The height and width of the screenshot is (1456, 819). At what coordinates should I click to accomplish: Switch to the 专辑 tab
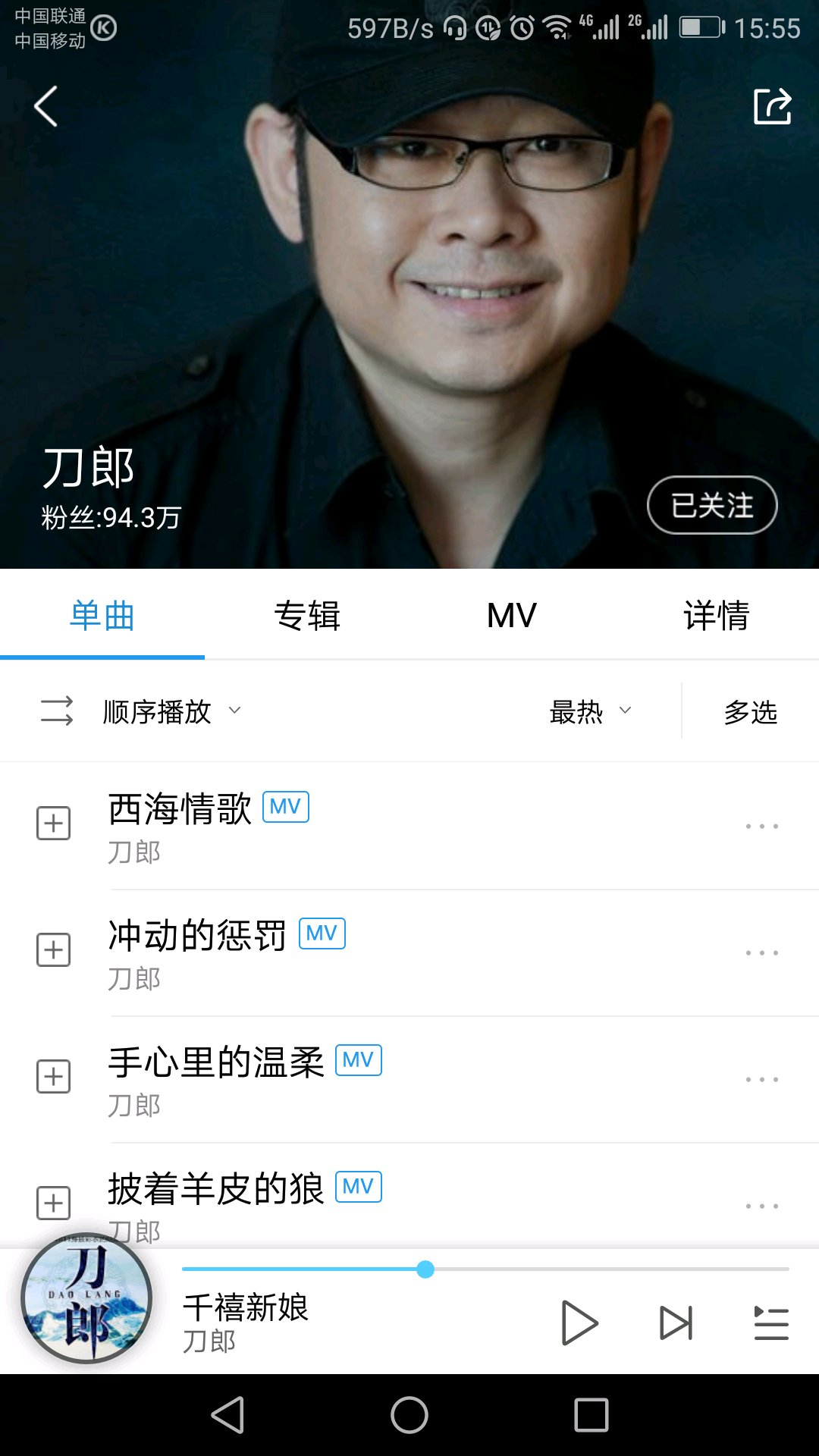[x=307, y=615]
